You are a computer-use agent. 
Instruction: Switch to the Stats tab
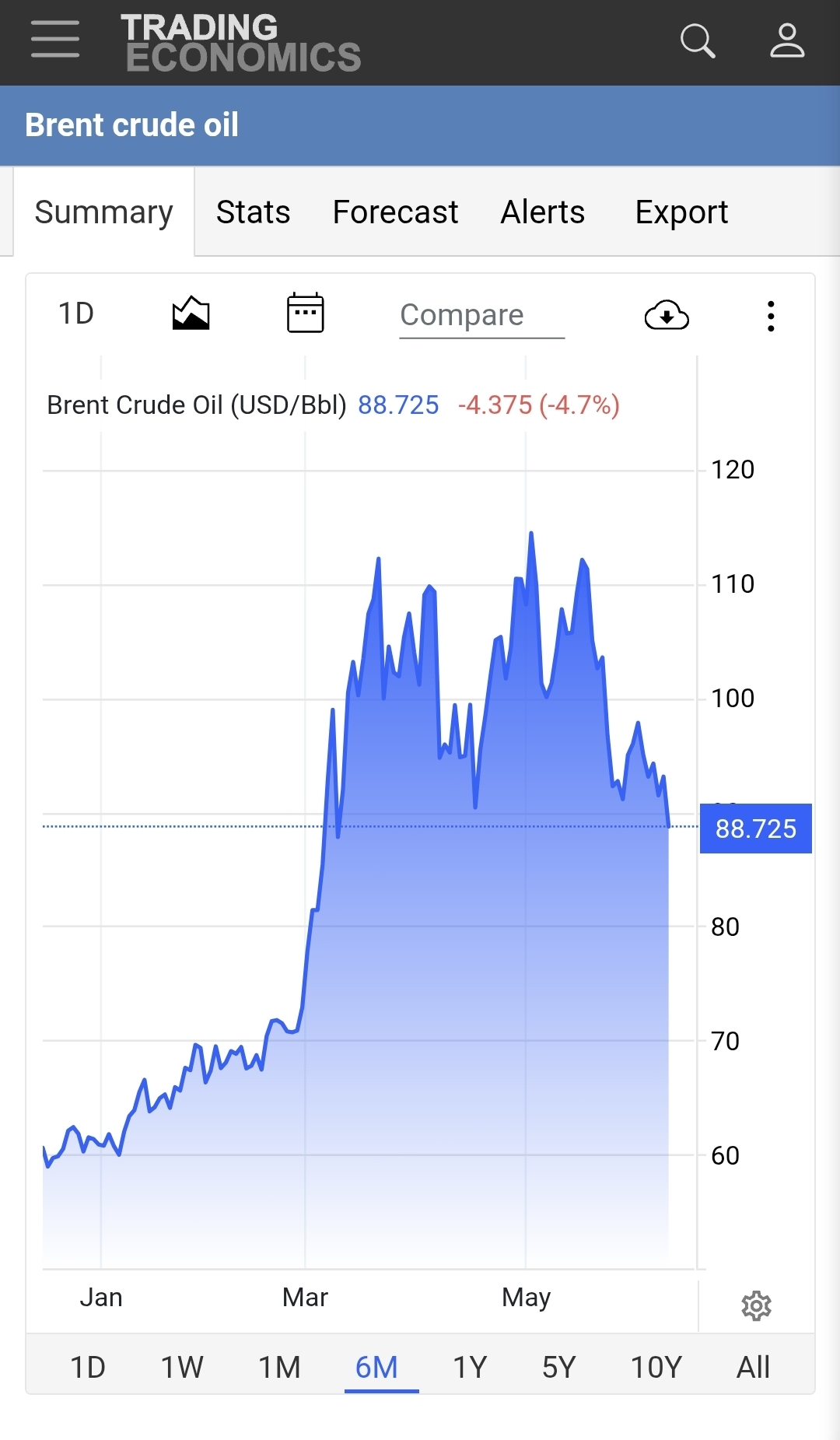coord(253,212)
